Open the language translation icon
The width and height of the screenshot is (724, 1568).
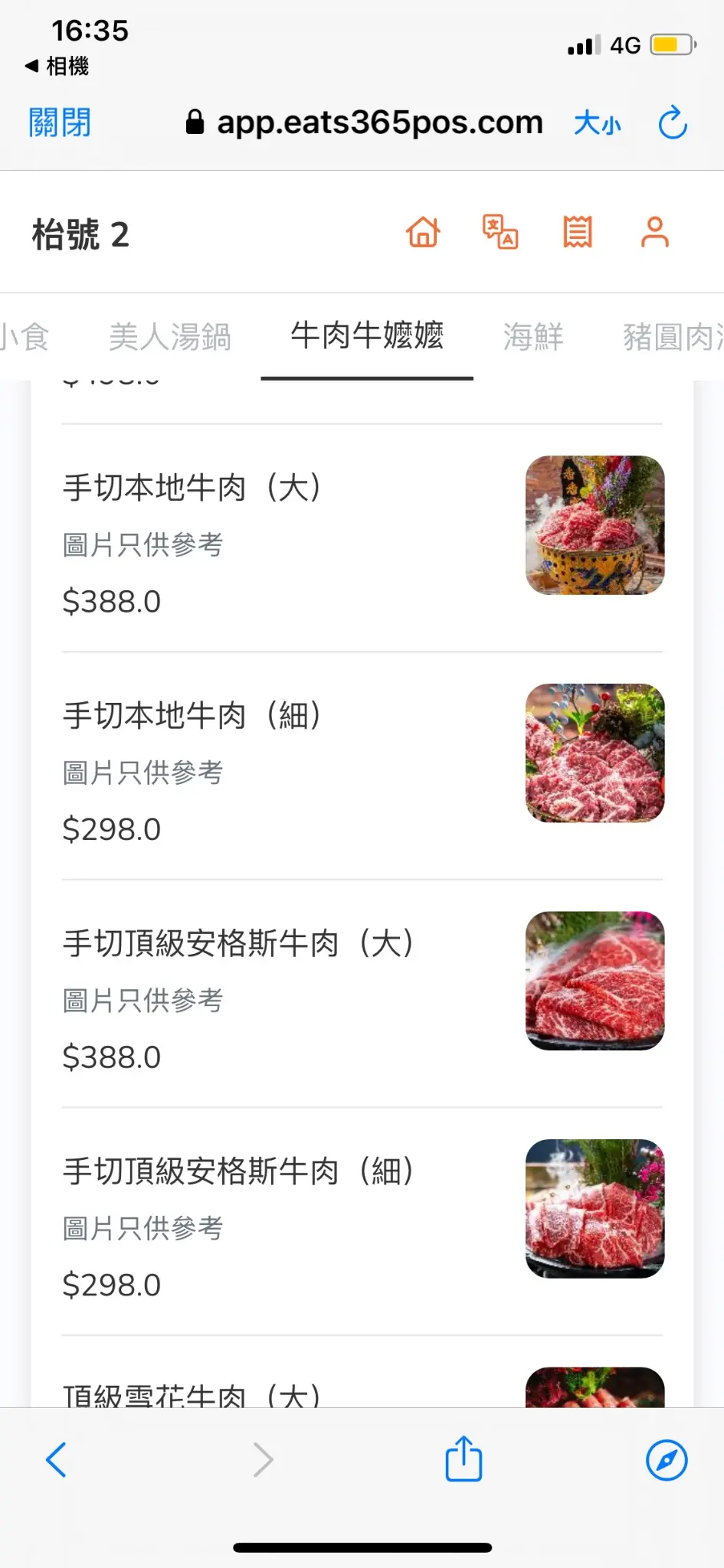pyautogui.click(x=500, y=232)
